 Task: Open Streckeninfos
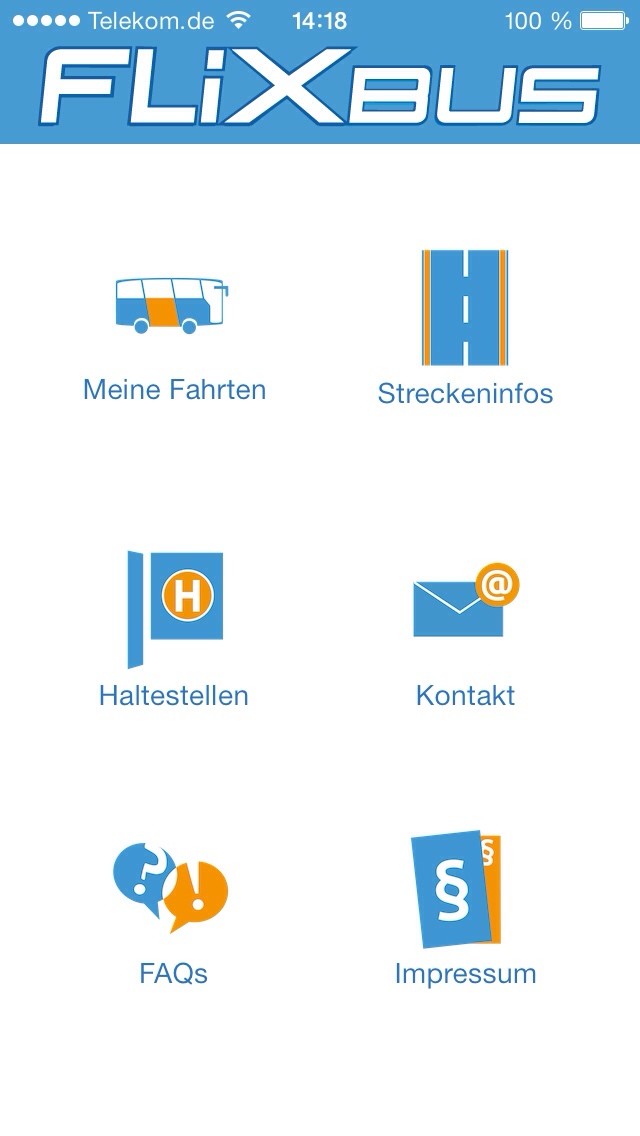pos(465,328)
